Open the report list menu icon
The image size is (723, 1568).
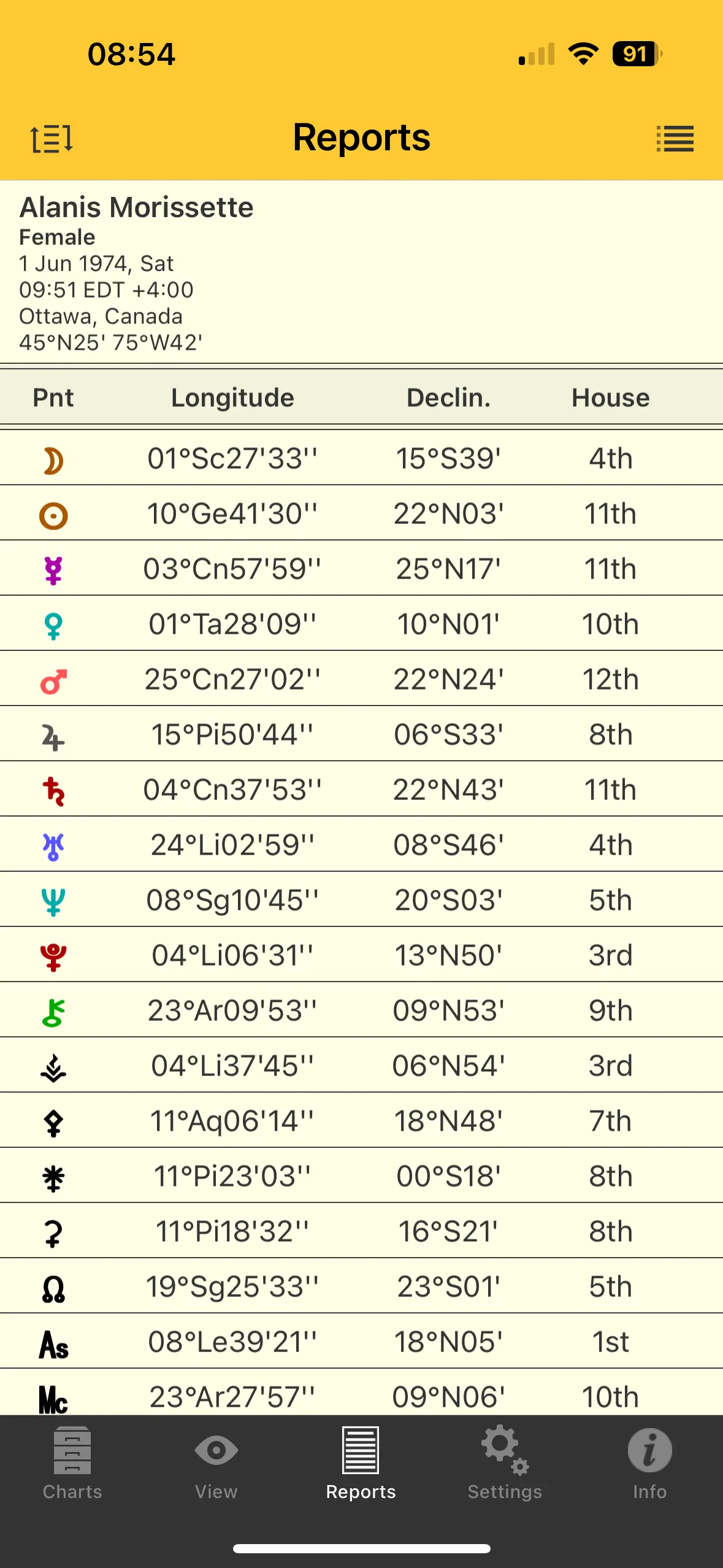pyautogui.click(x=675, y=138)
